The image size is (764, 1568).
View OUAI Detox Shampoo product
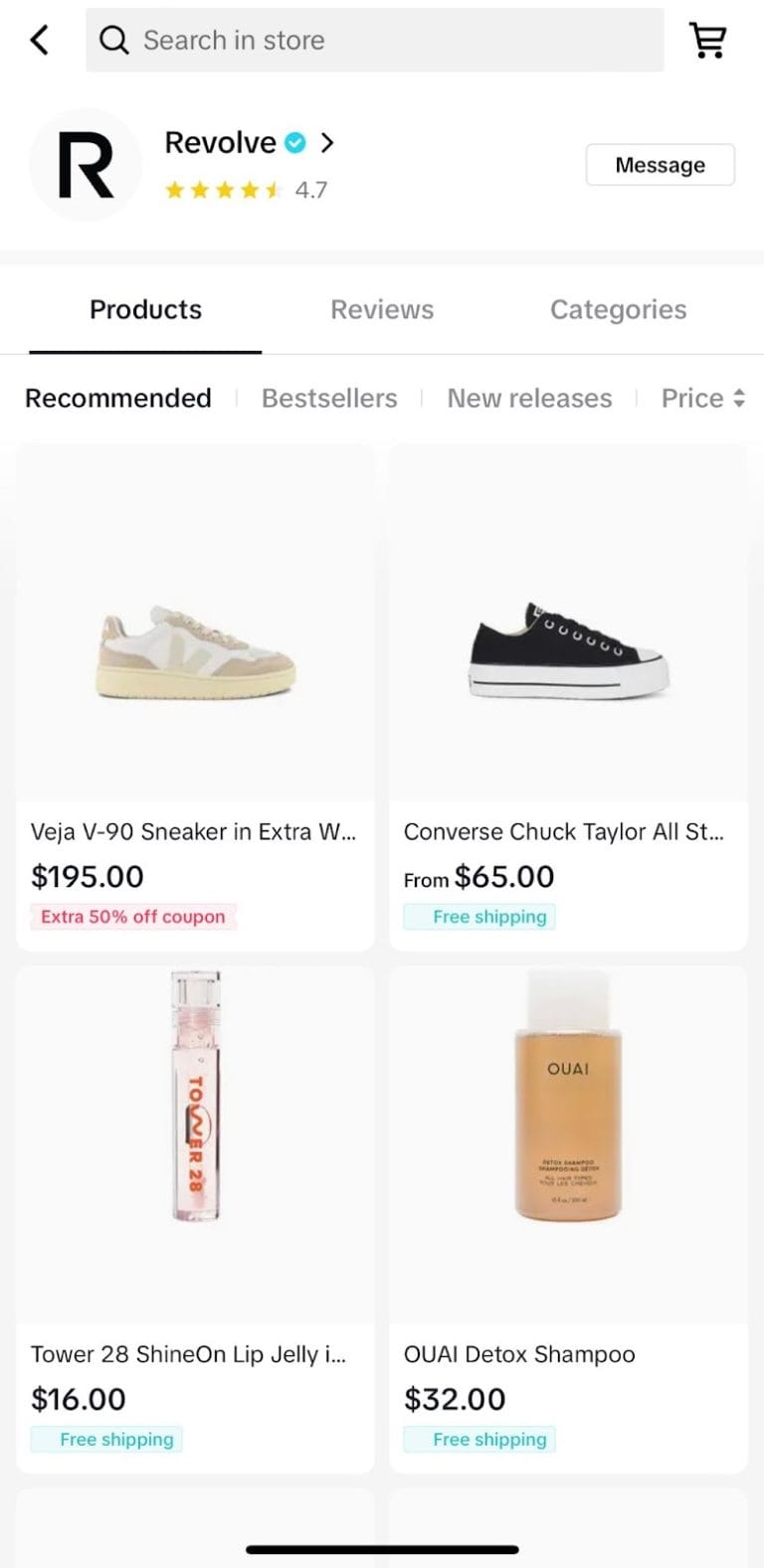(x=568, y=1219)
